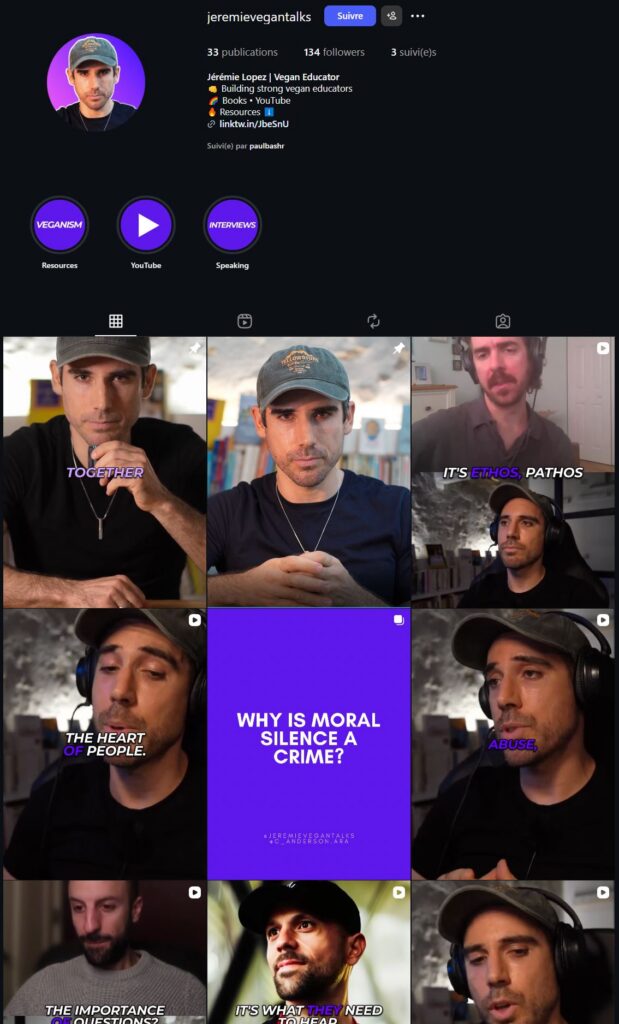Switch to the tagged posts tab

click(x=502, y=321)
